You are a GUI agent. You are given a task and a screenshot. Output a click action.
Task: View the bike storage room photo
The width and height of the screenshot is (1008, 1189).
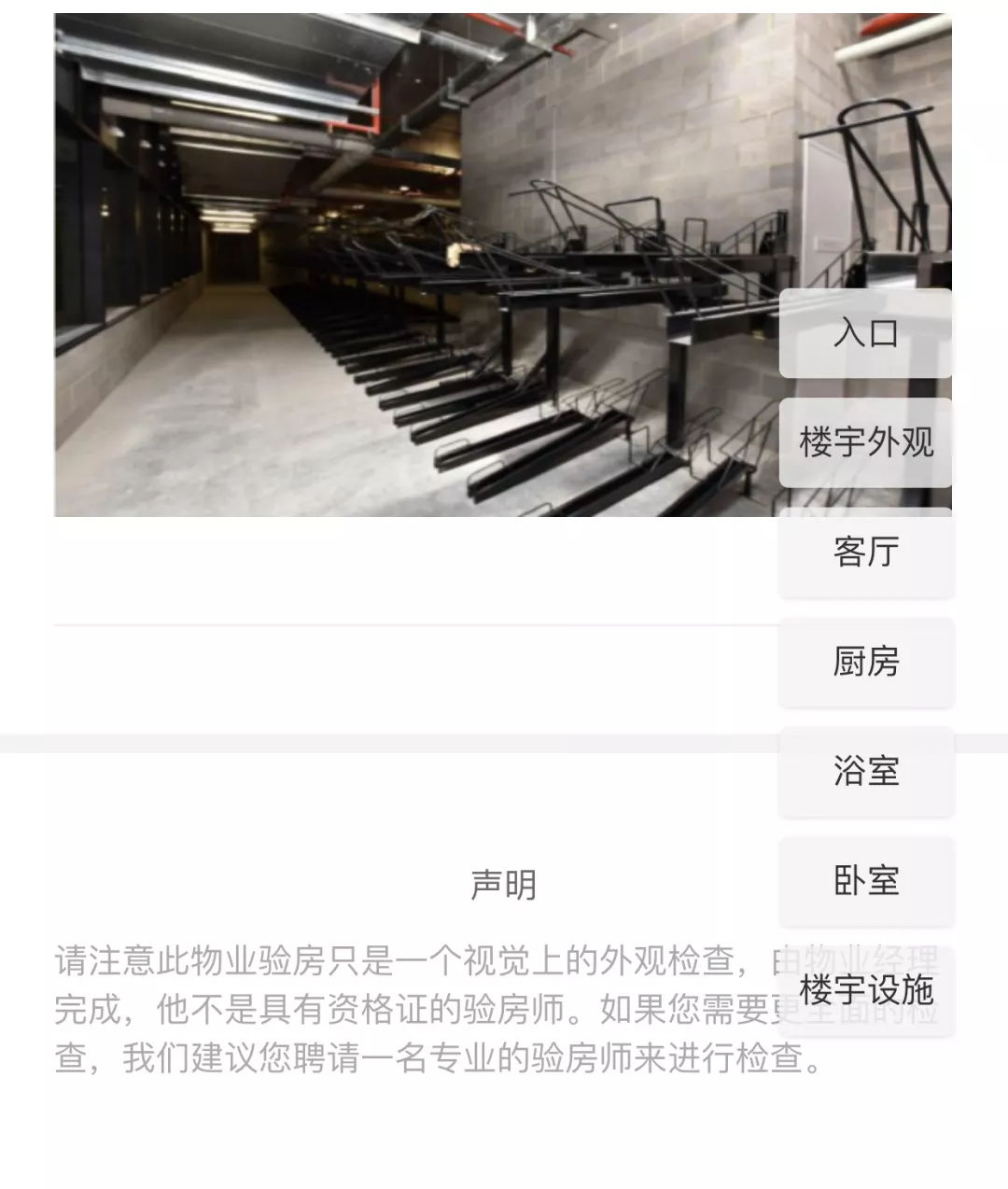click(x=411, y=264)
